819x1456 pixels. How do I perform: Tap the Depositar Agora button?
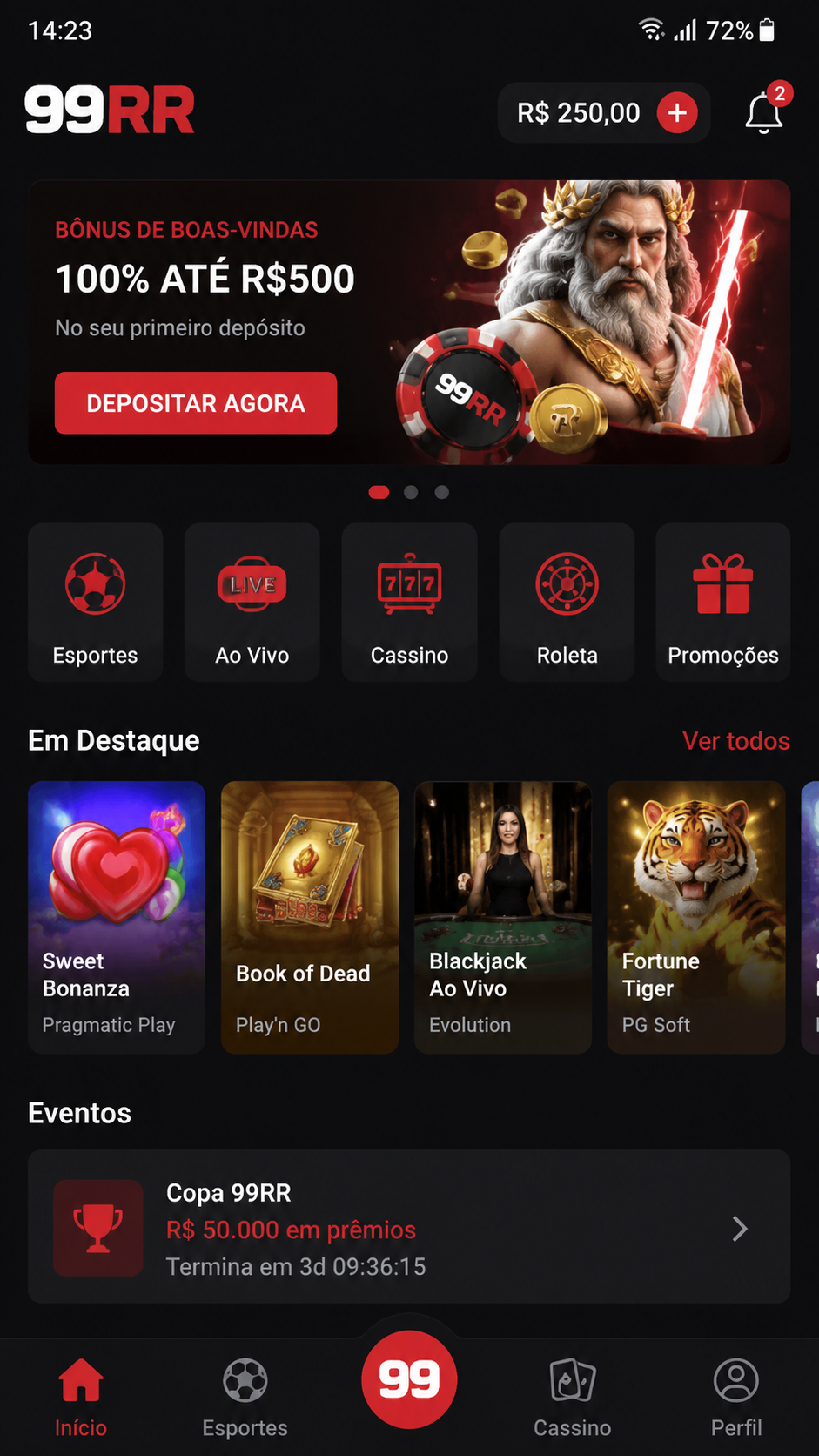(196, 403)
